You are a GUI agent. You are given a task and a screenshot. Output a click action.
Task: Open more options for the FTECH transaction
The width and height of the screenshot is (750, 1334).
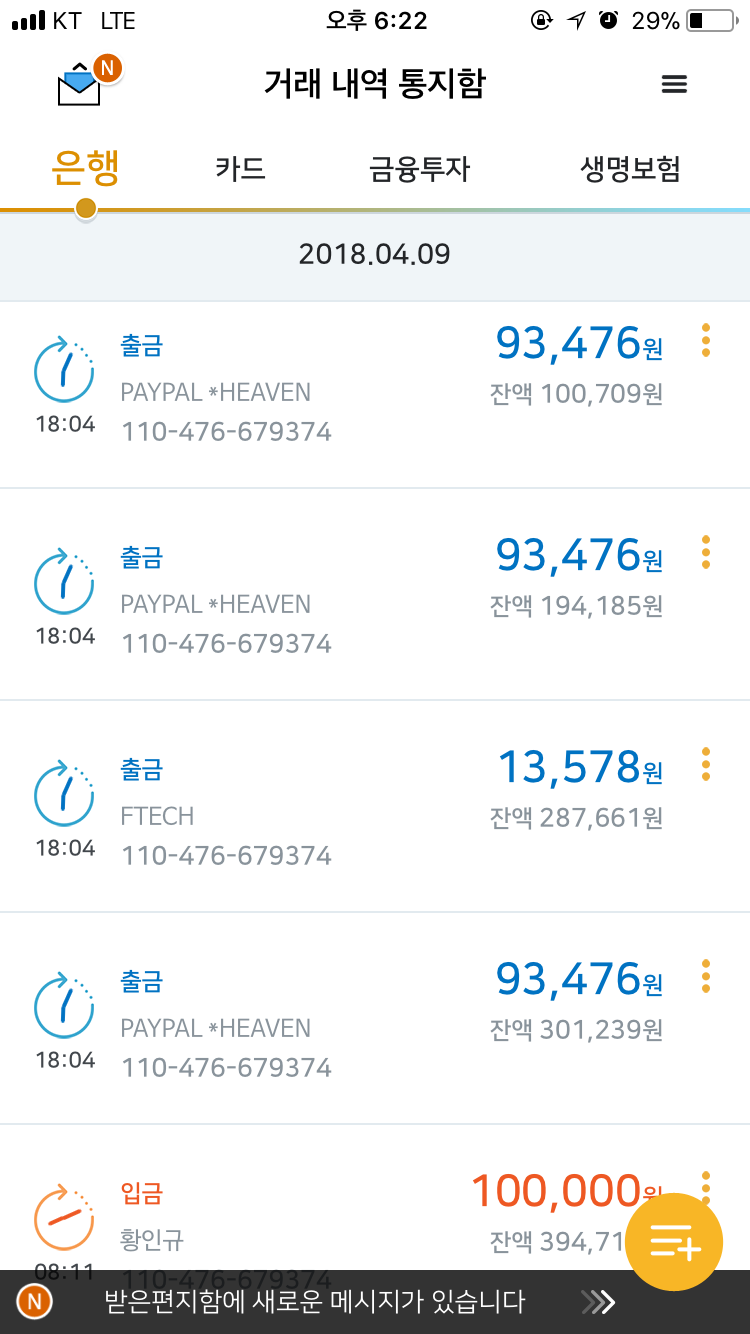706,765
